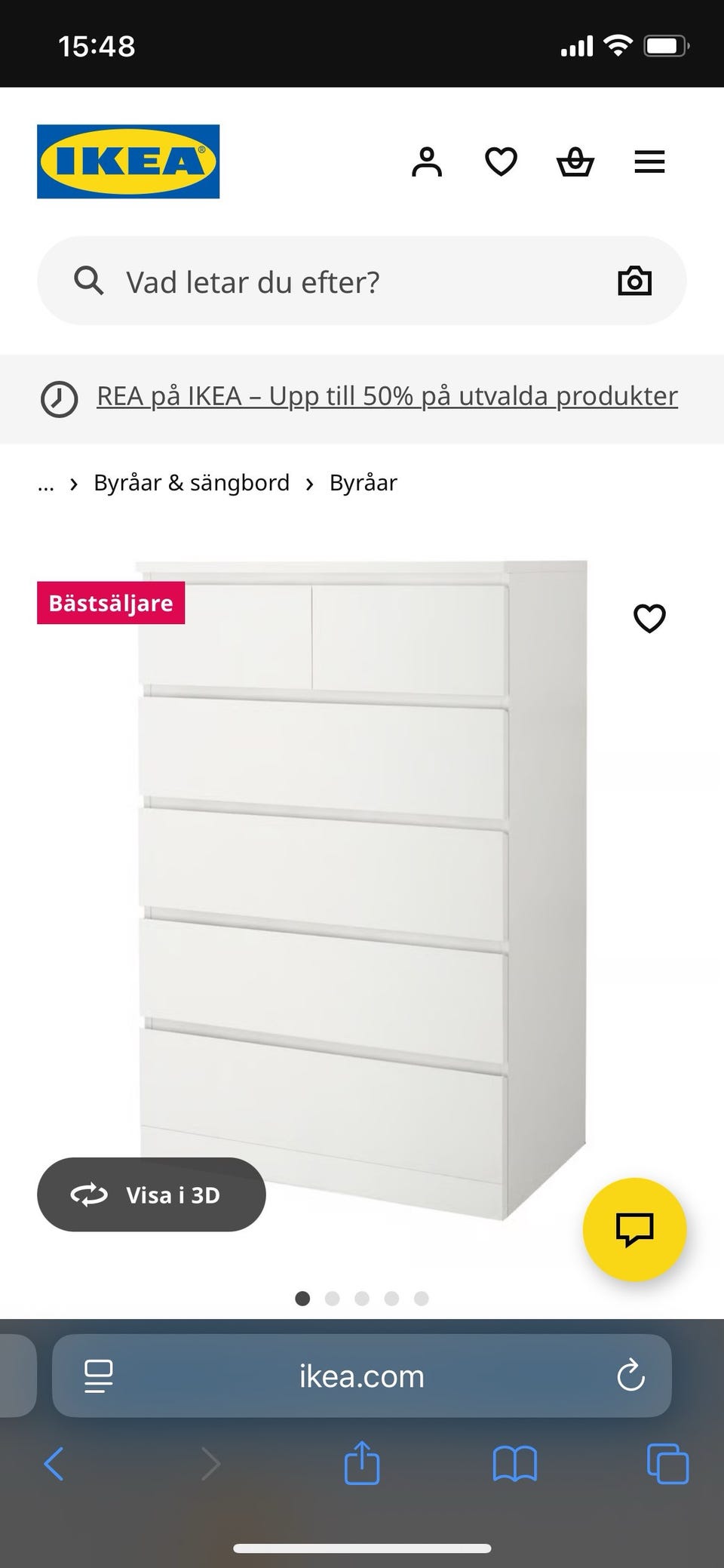Open the favorites heart in the header
Screen dimensions: 724x1568
click(501, 162)
